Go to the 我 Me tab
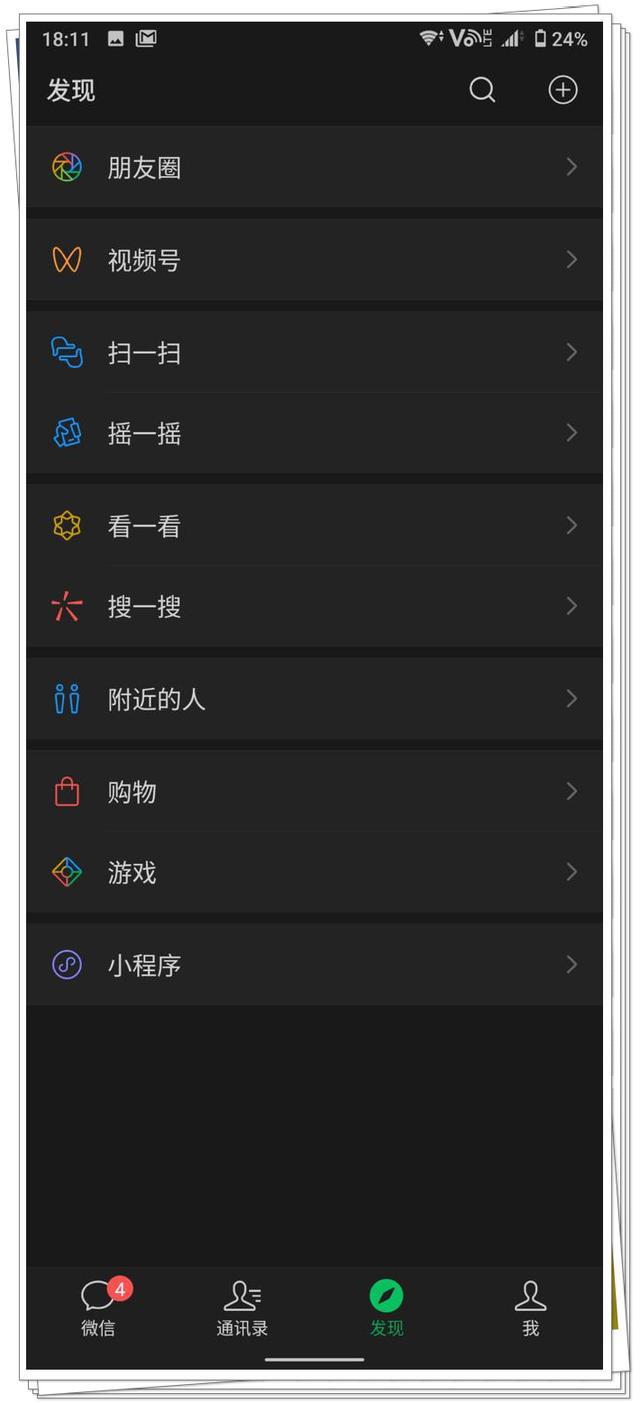 530,1308
